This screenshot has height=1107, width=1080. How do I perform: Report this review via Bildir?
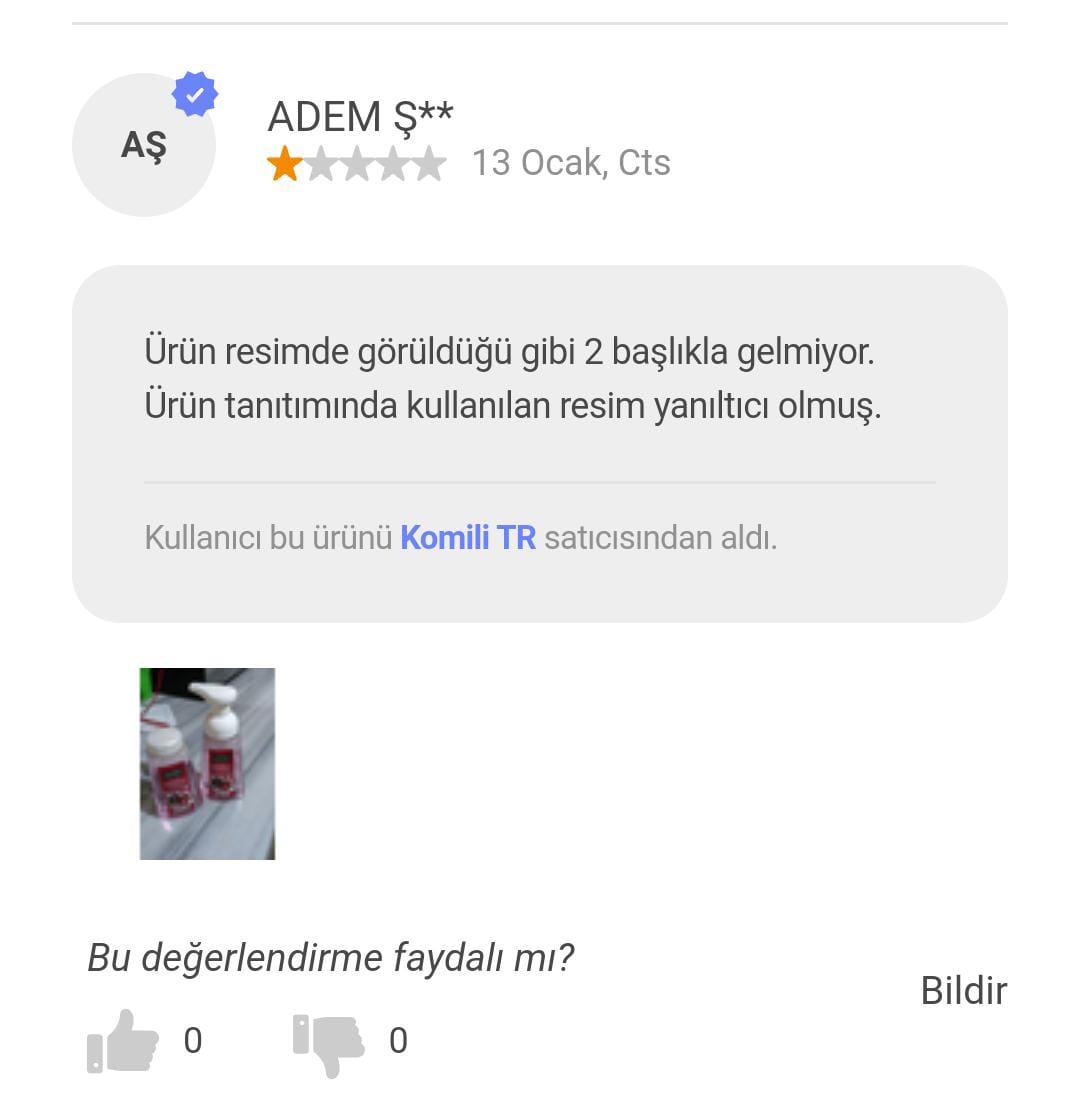pyautogui.click(x=963, y=991)
